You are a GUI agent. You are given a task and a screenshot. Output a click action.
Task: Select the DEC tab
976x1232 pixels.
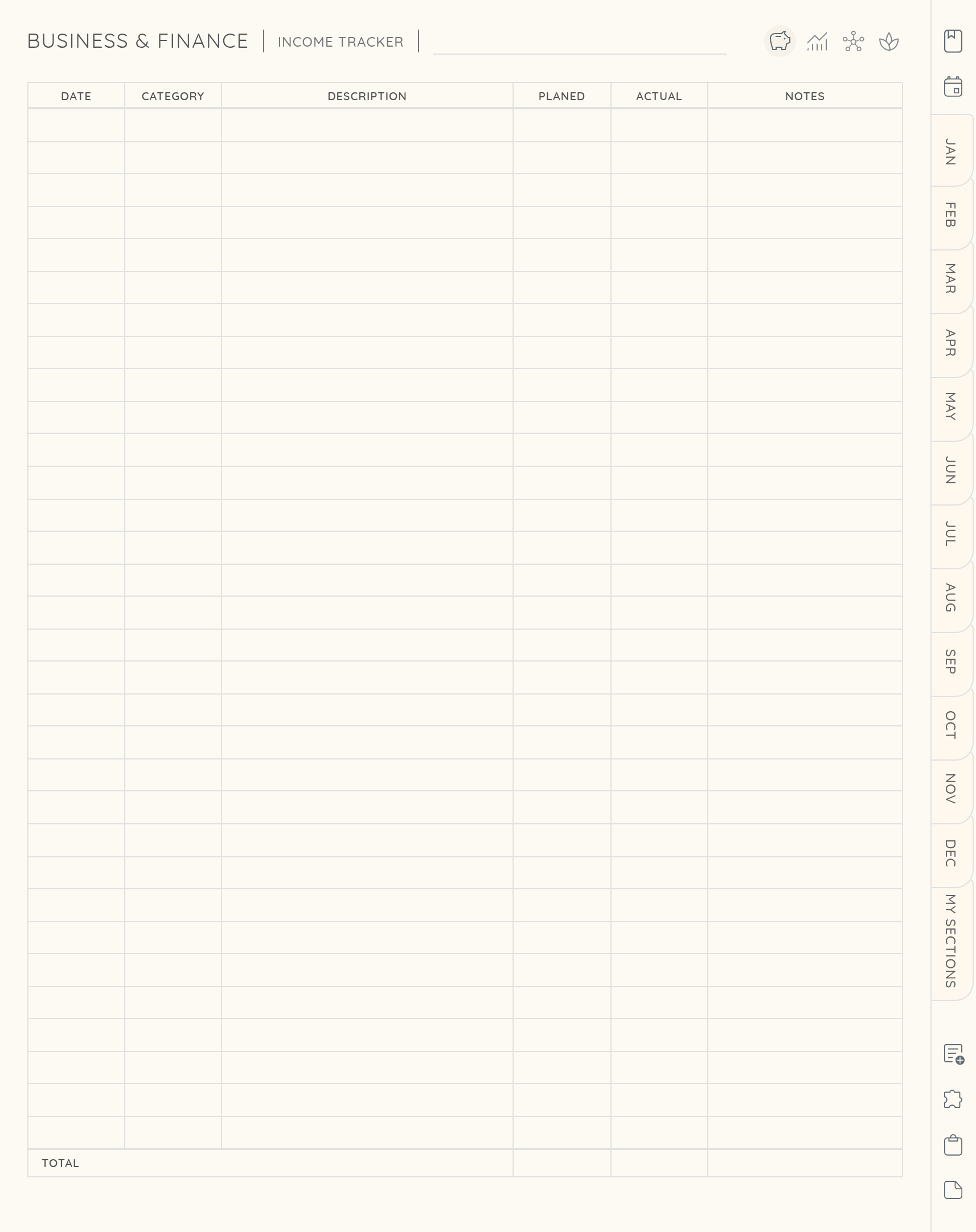[950, 853]
